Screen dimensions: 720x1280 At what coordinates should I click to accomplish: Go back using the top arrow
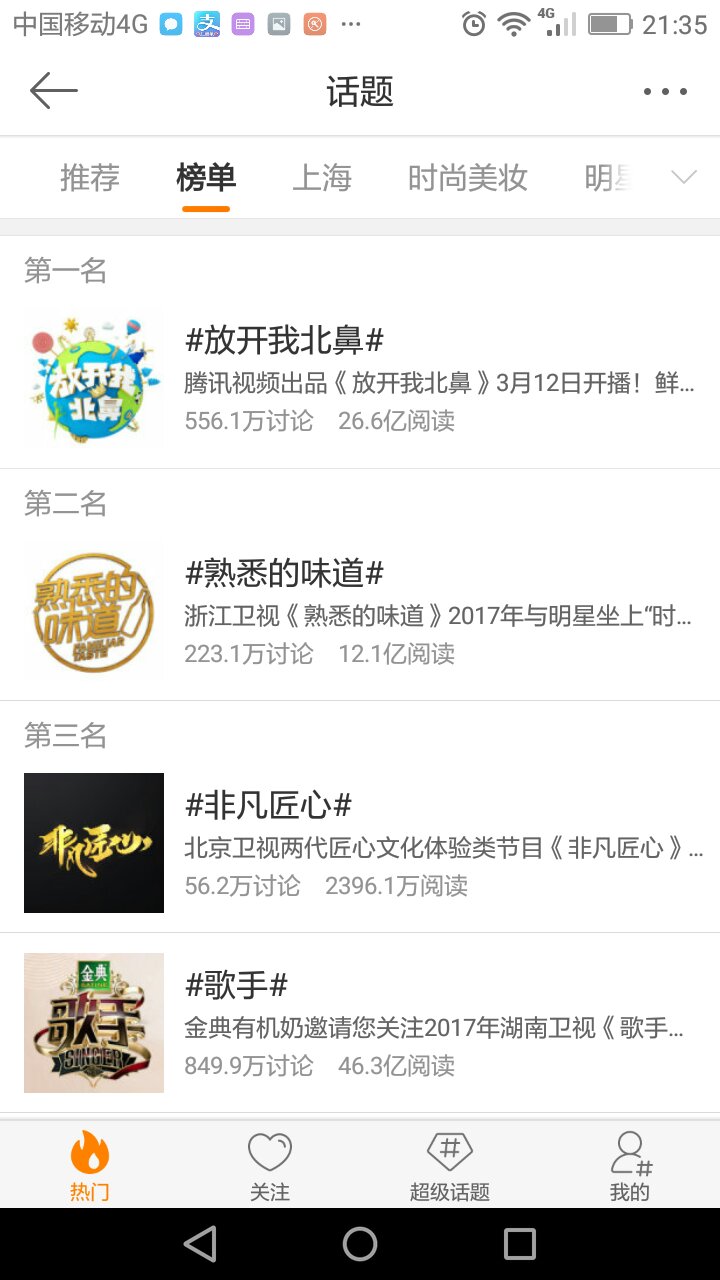click(54, 91)
